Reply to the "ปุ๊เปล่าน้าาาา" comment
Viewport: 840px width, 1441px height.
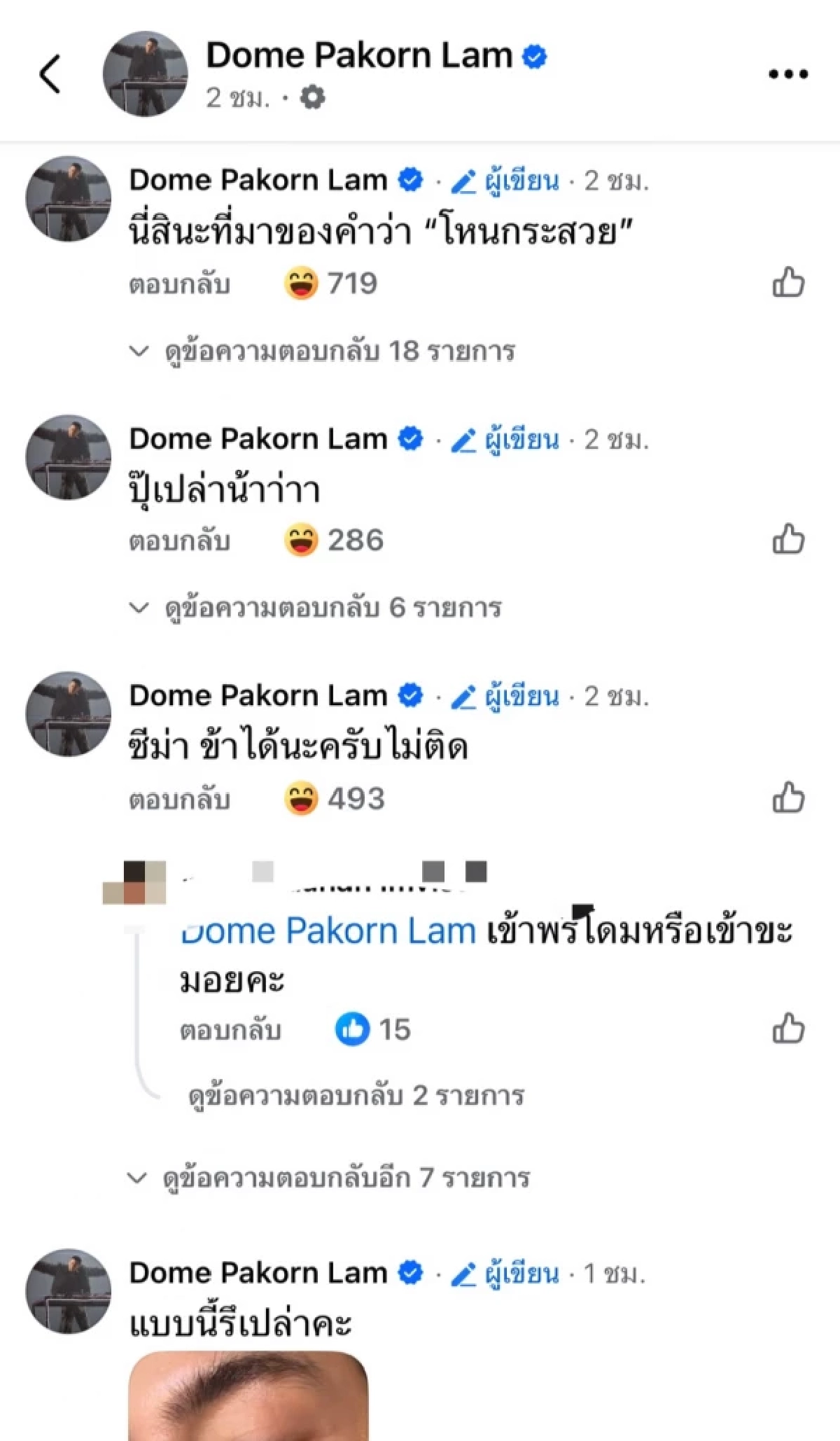[179, 541]
